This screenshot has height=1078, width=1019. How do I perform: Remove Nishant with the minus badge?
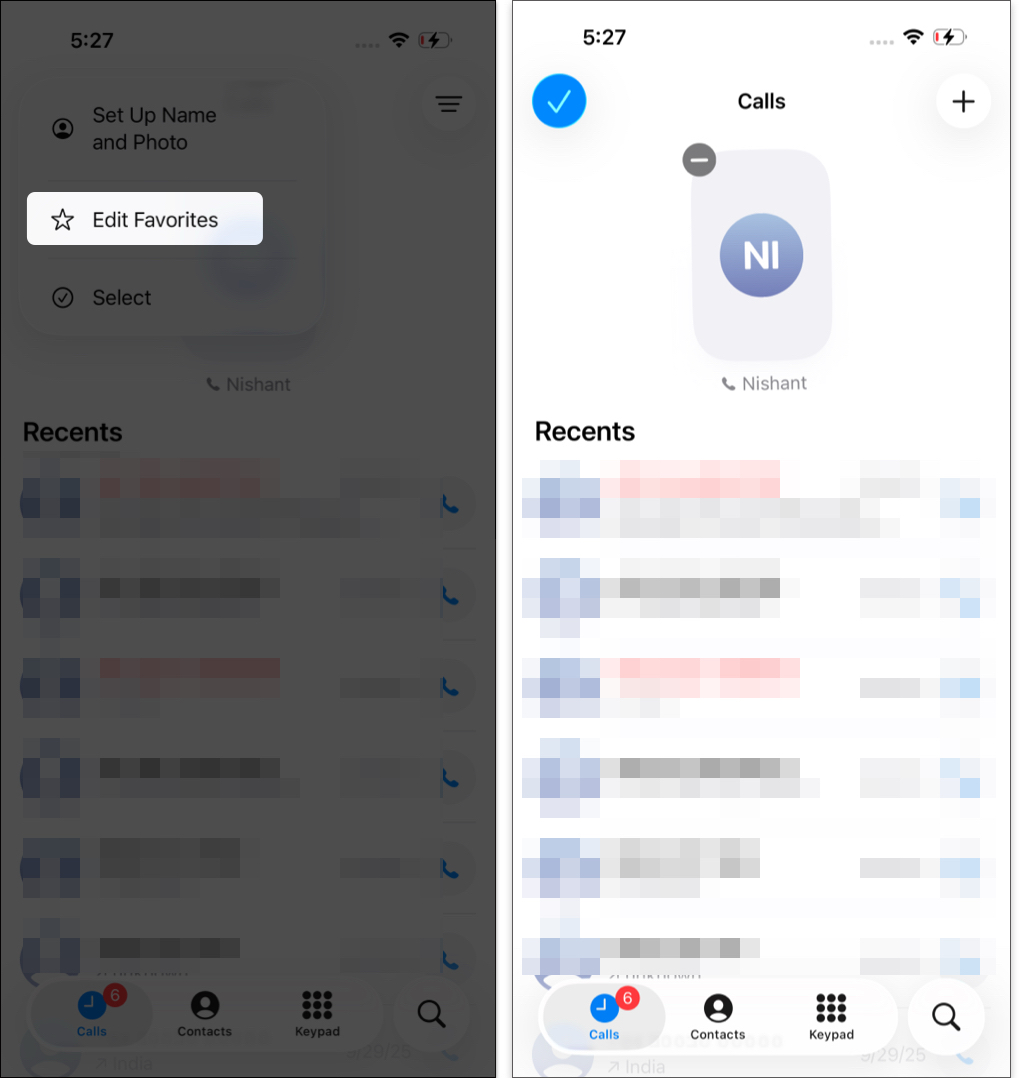699,160
